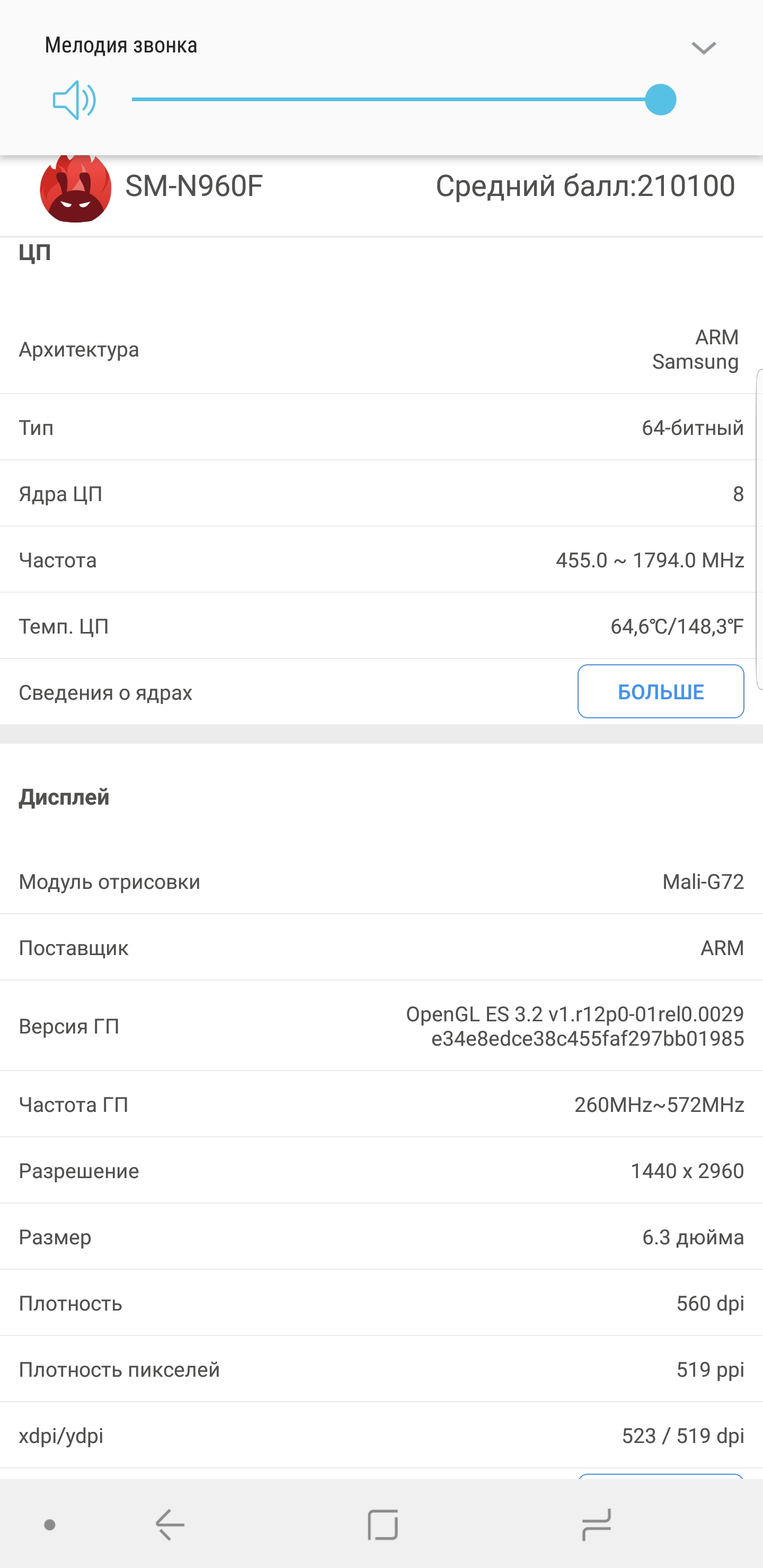The image size is (763, 1568).
Task: Mute the ringtone via the speaker icon
Action: 74,100
